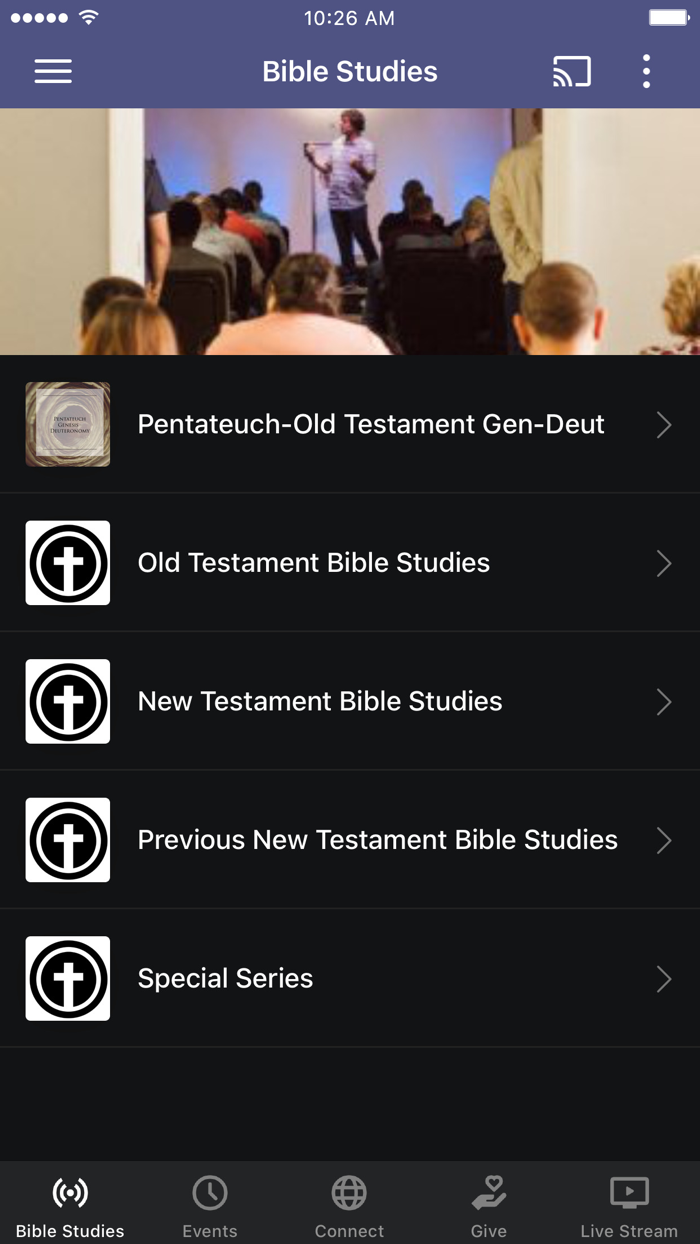The height and width of the screenshot is (1244, 700).
Task: Select the Bible Studies bottom tab
Action: pyautogui.click(x=70, y=1204)
